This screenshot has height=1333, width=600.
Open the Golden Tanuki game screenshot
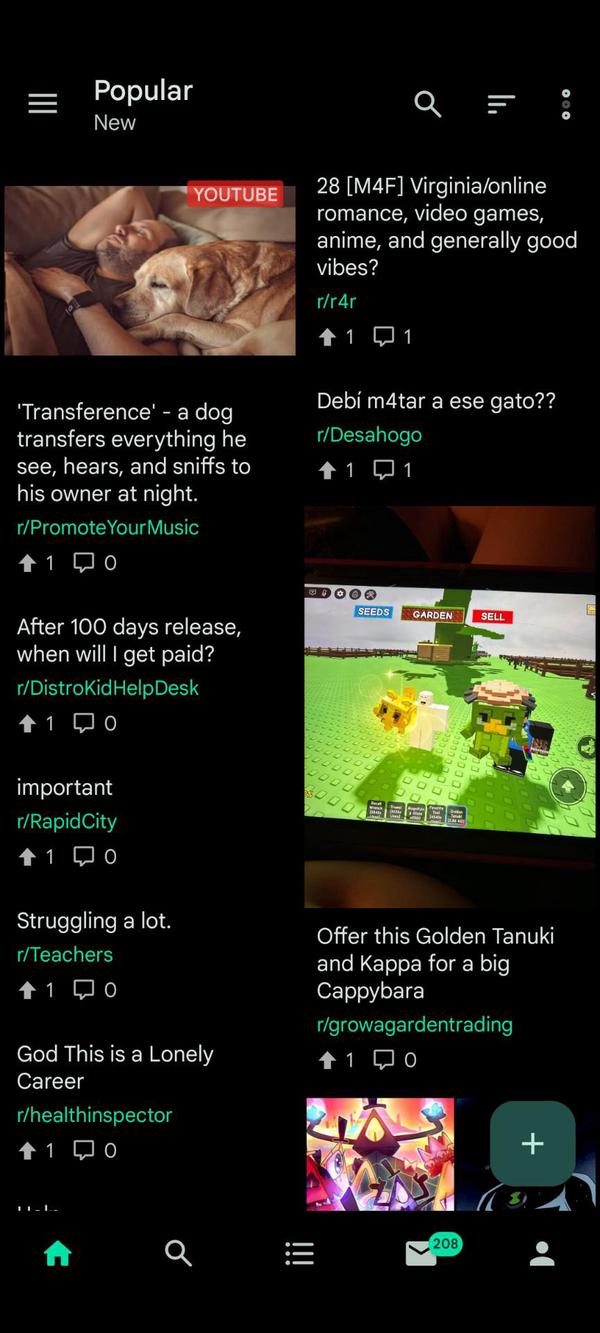pyautogui.click(x=449, y=706)
